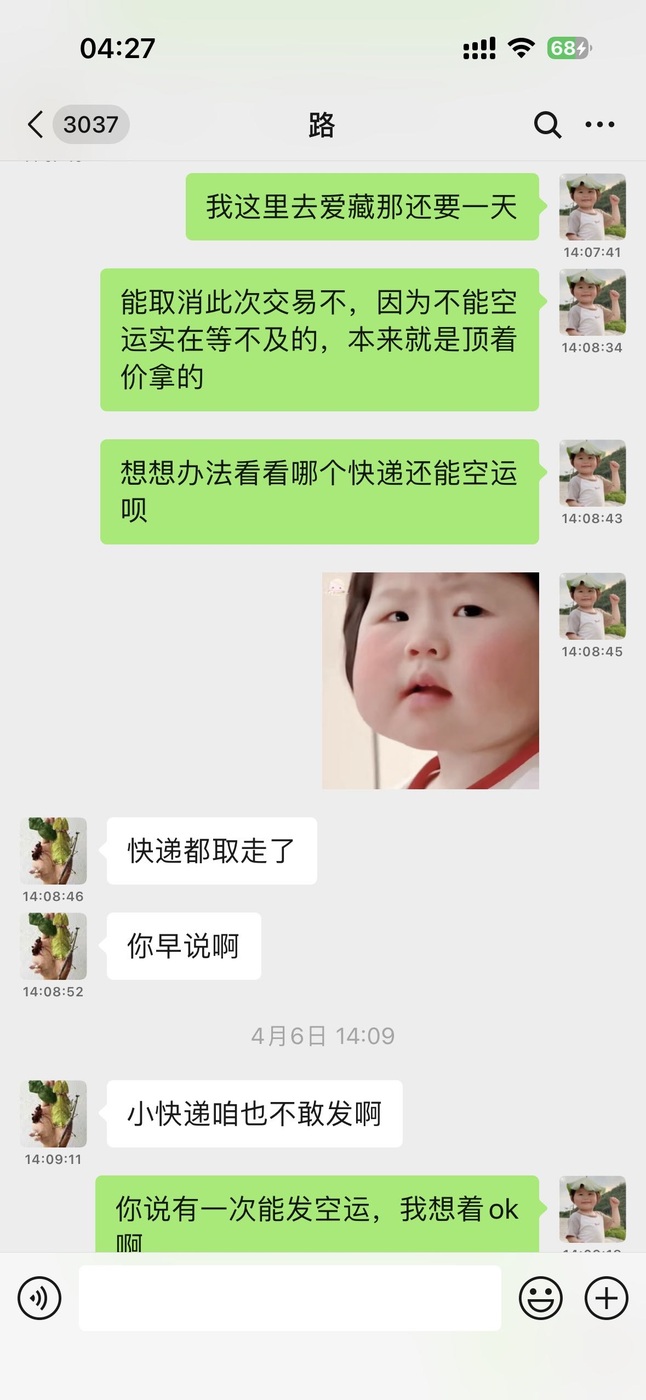Switch to voice message input
Image resolution: width=646 pixels, height=1400 pixels.
pyautogui.click(x=40, y=1298)
